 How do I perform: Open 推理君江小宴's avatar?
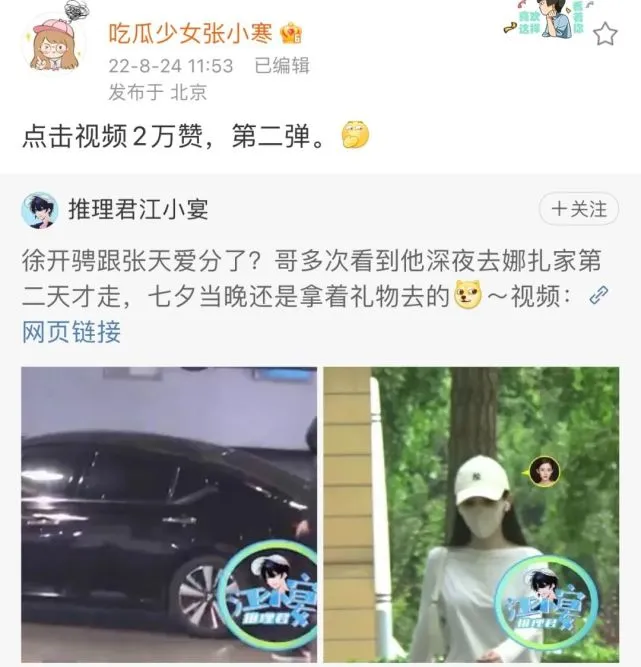(x=40, y=210)
